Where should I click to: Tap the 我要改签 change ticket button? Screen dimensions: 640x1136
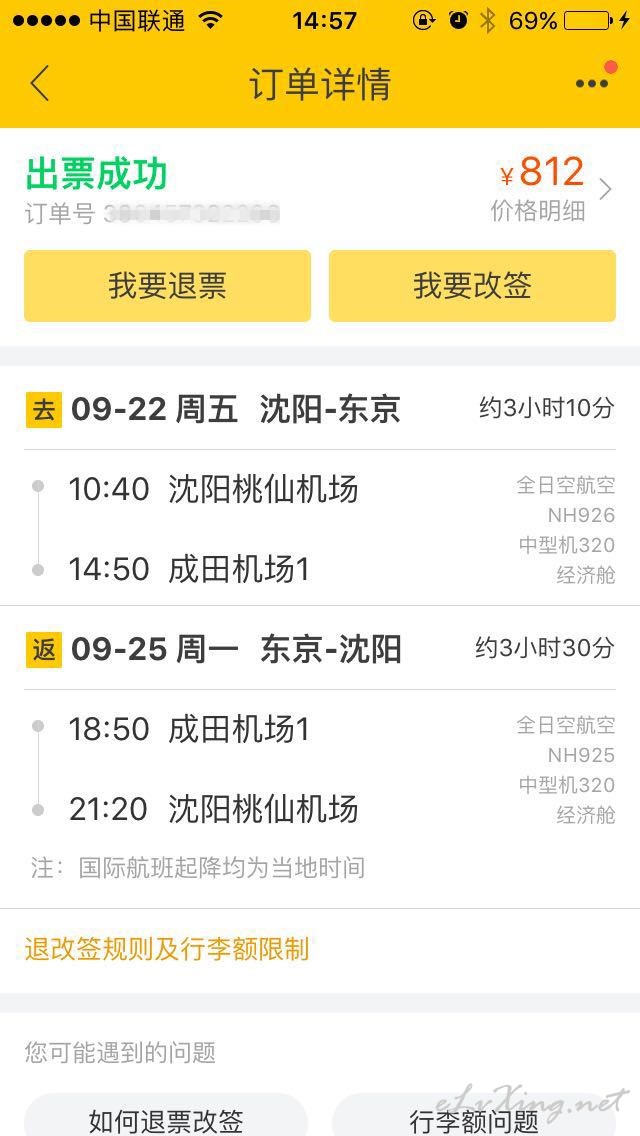[473, 285]
